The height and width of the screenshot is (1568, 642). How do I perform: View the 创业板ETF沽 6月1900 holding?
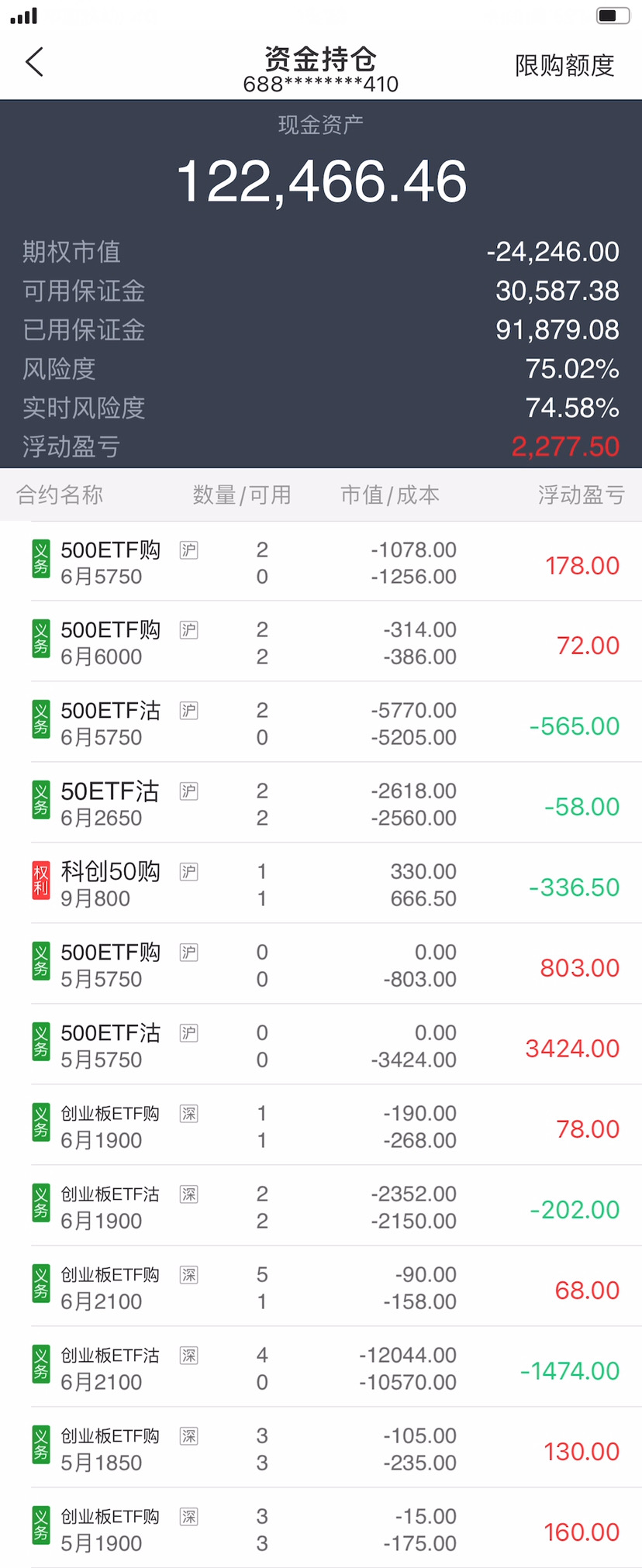(321, 1208)
